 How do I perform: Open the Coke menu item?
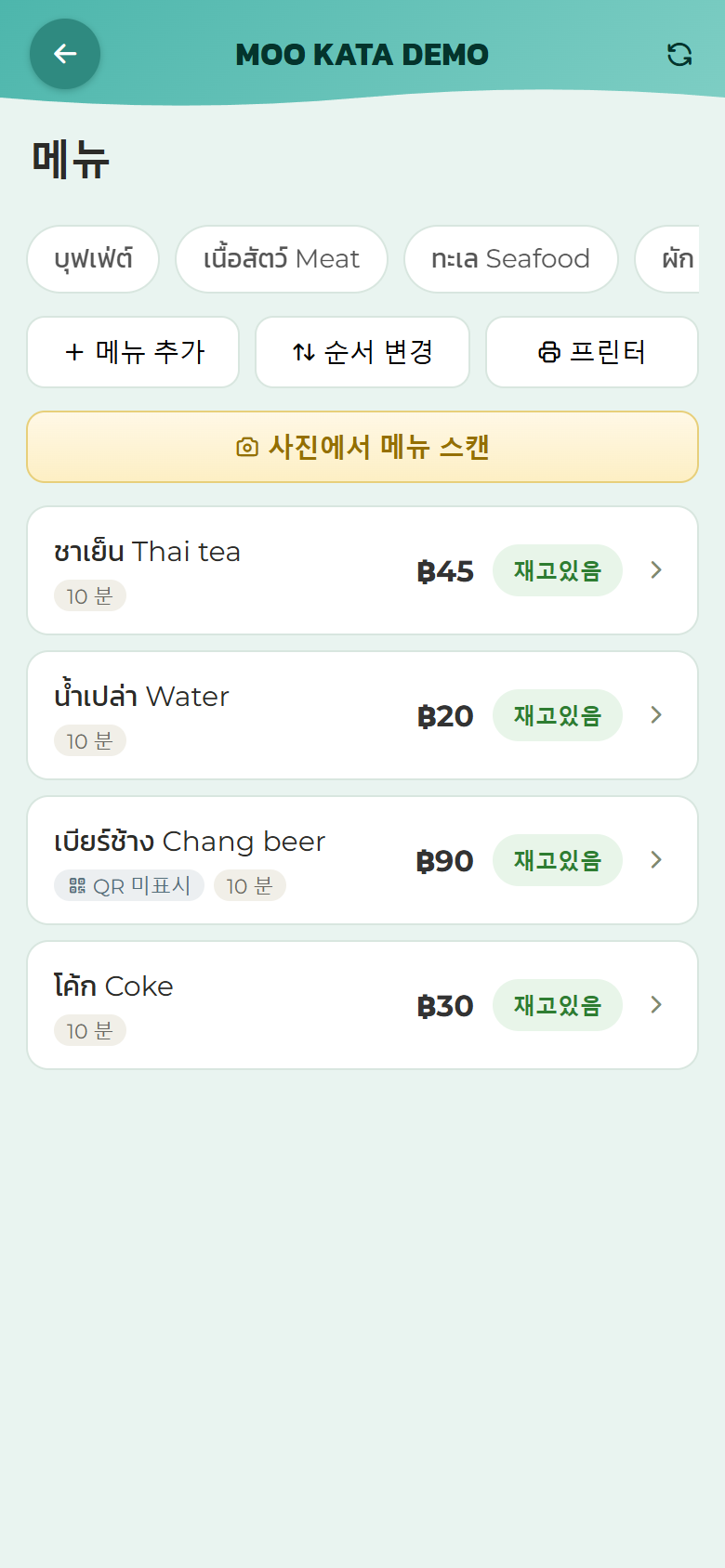[362, 1005]
